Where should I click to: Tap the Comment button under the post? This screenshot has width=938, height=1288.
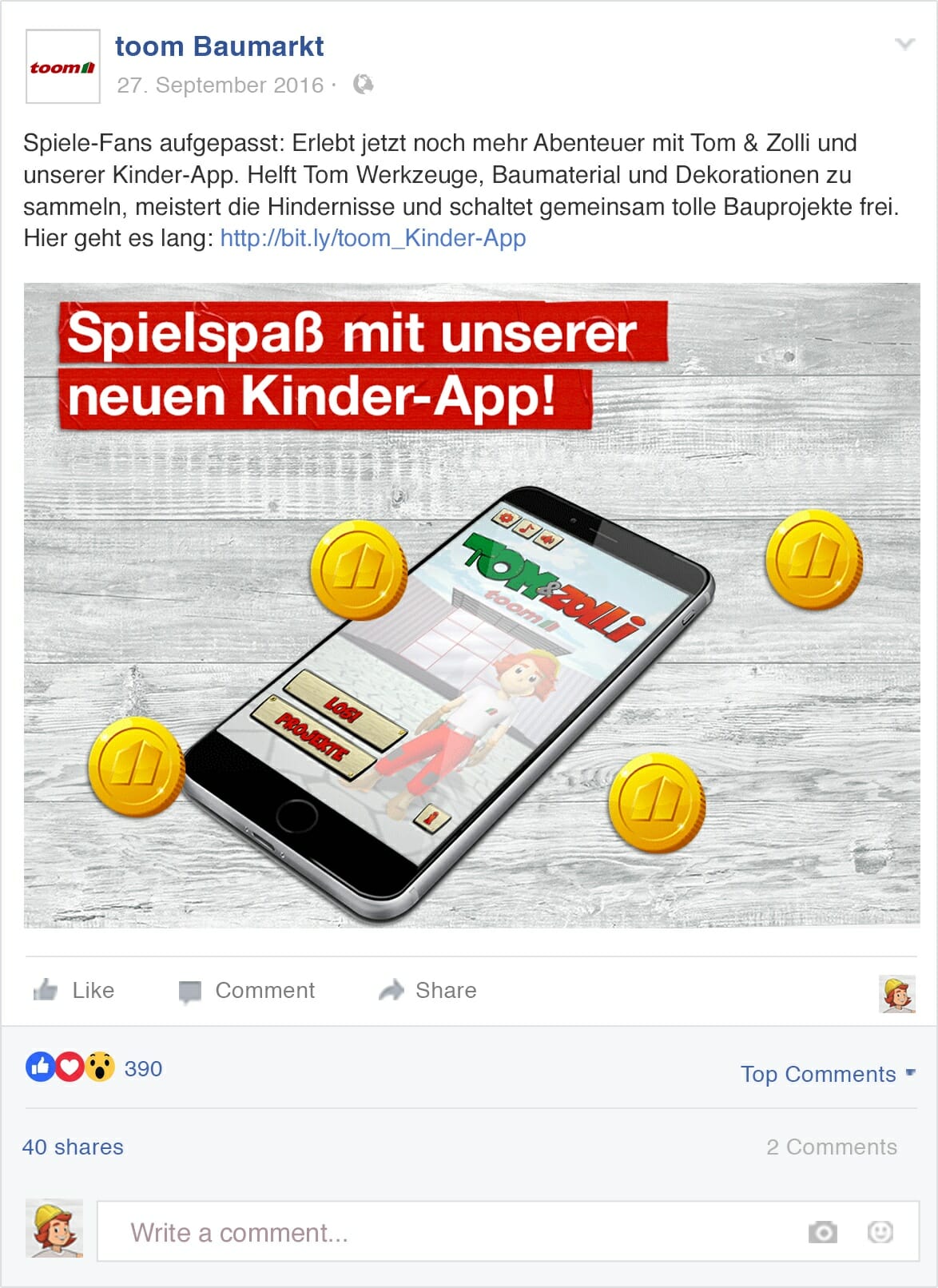pyautogui.click(x=247, y=990)
